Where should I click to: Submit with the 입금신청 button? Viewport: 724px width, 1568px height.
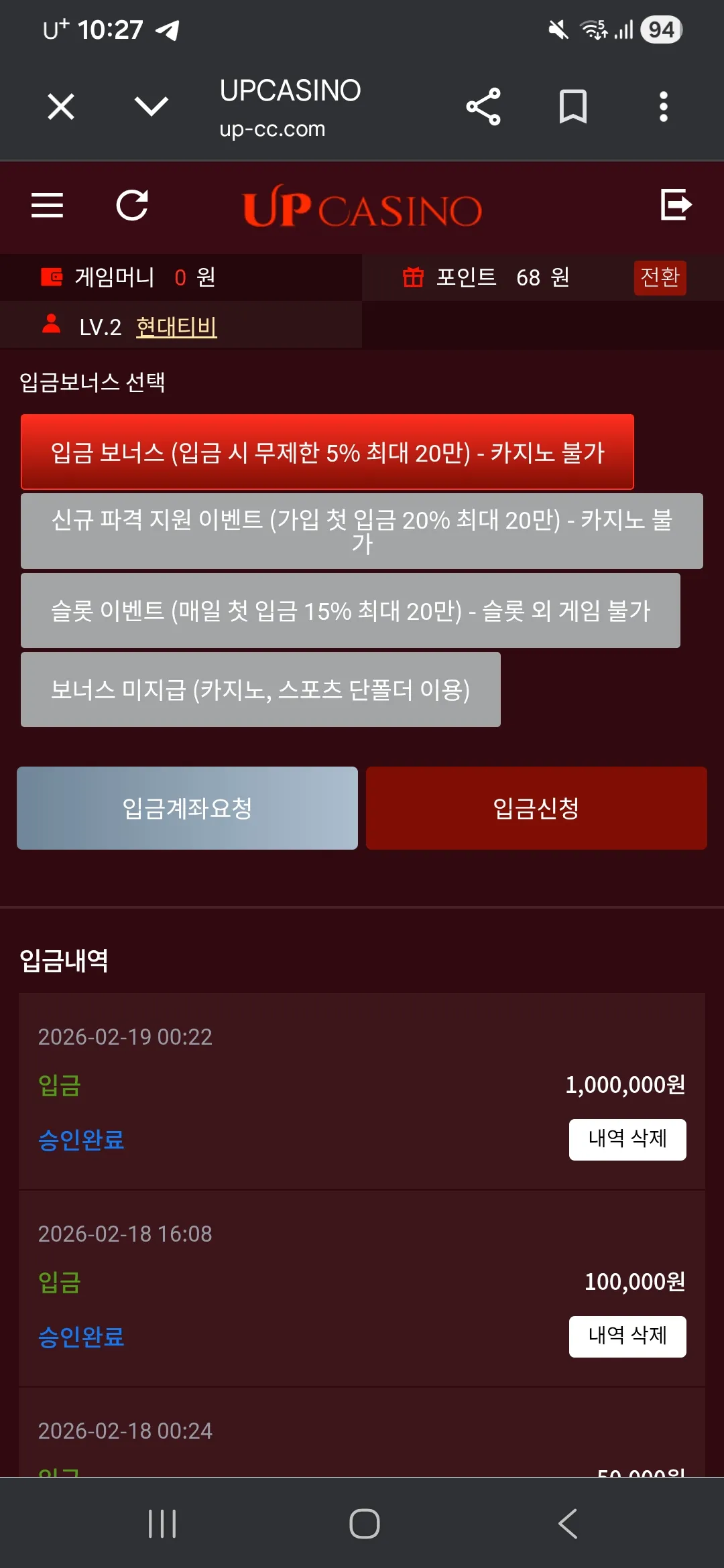pyautogui.click(x=536, y=808)
